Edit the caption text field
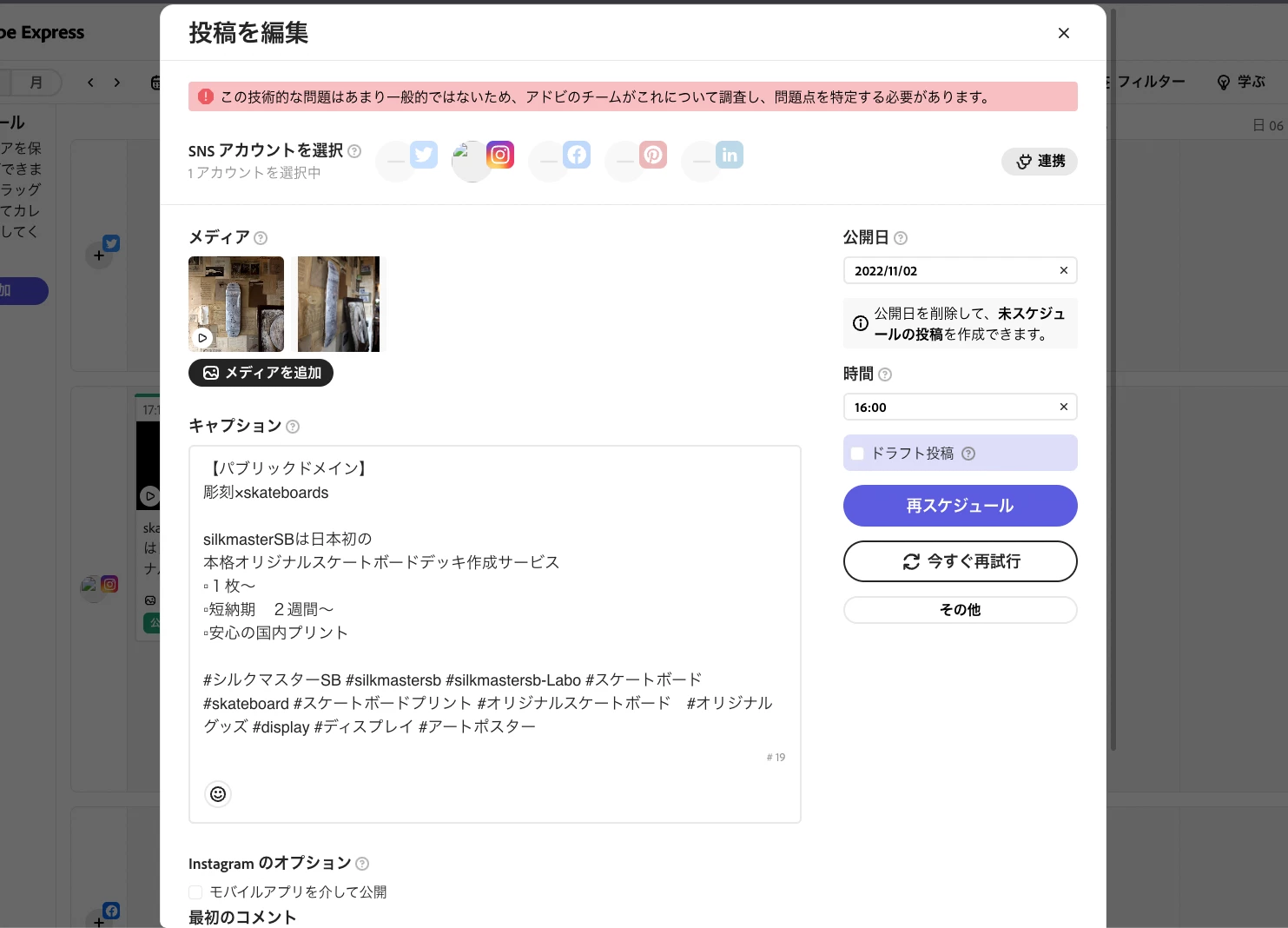This screenshot has width=1288, height=928. (x=494, y=600)
